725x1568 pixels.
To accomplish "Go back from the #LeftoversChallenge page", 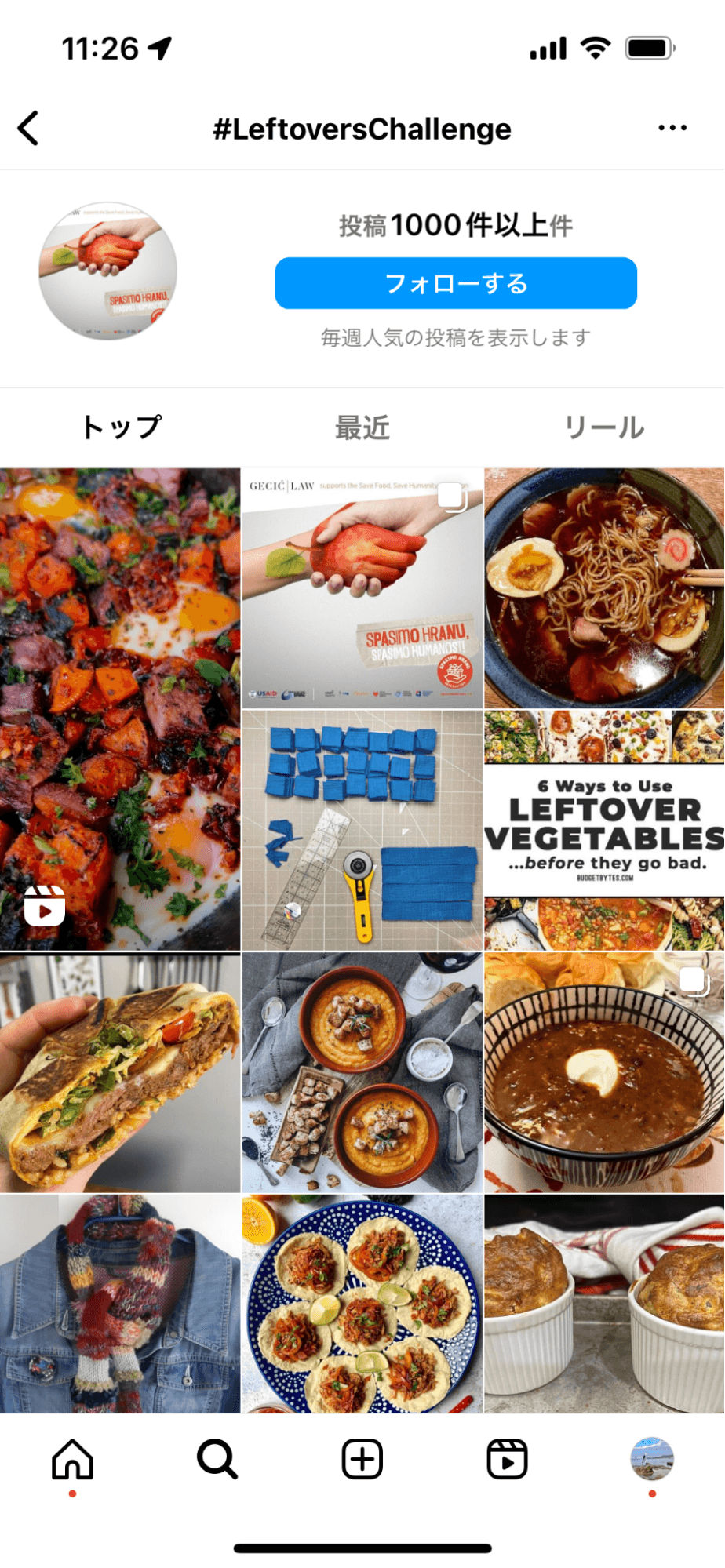I will click(29, 129).
